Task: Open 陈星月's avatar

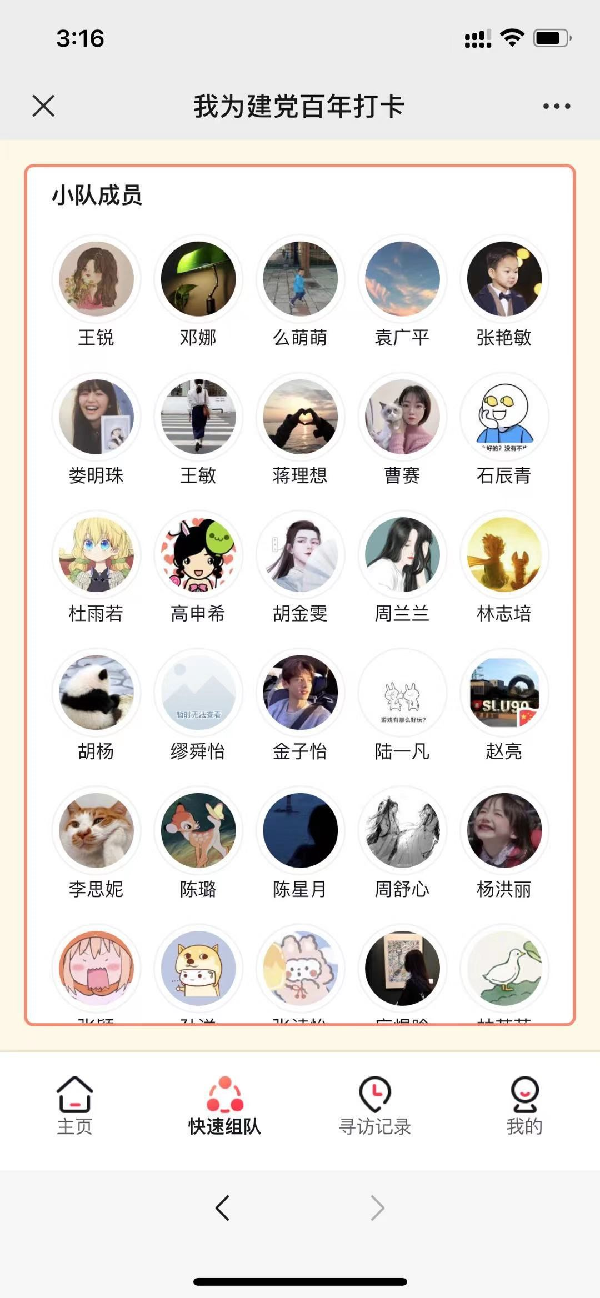Action: click(x=300, y=831)
